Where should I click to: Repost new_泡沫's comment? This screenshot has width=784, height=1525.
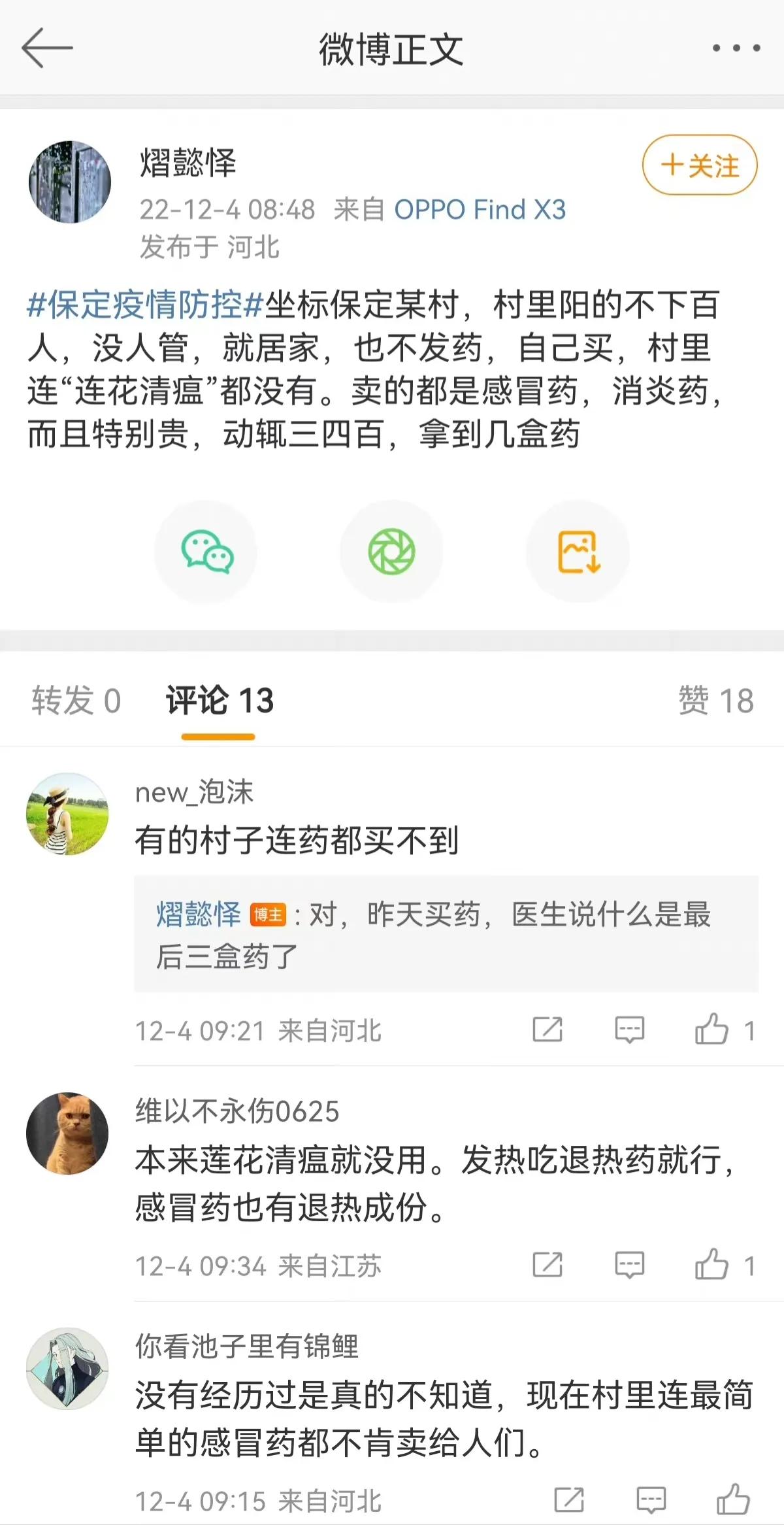click(x=547, y=1030)
